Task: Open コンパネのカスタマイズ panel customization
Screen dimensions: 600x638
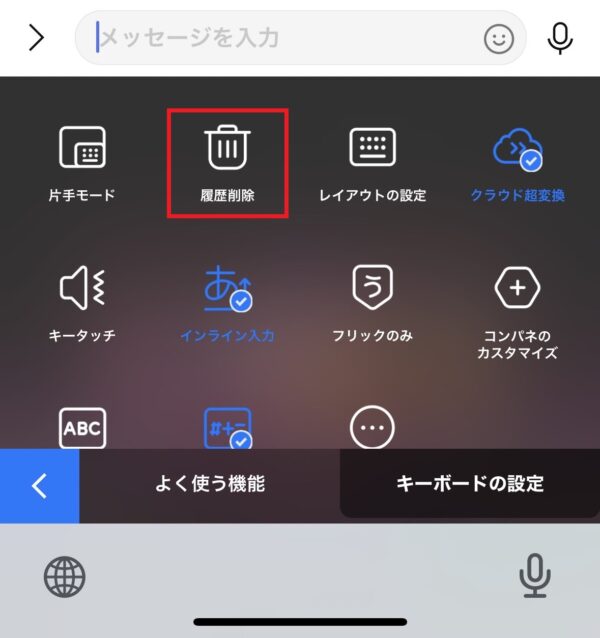Action: [518, 308]
